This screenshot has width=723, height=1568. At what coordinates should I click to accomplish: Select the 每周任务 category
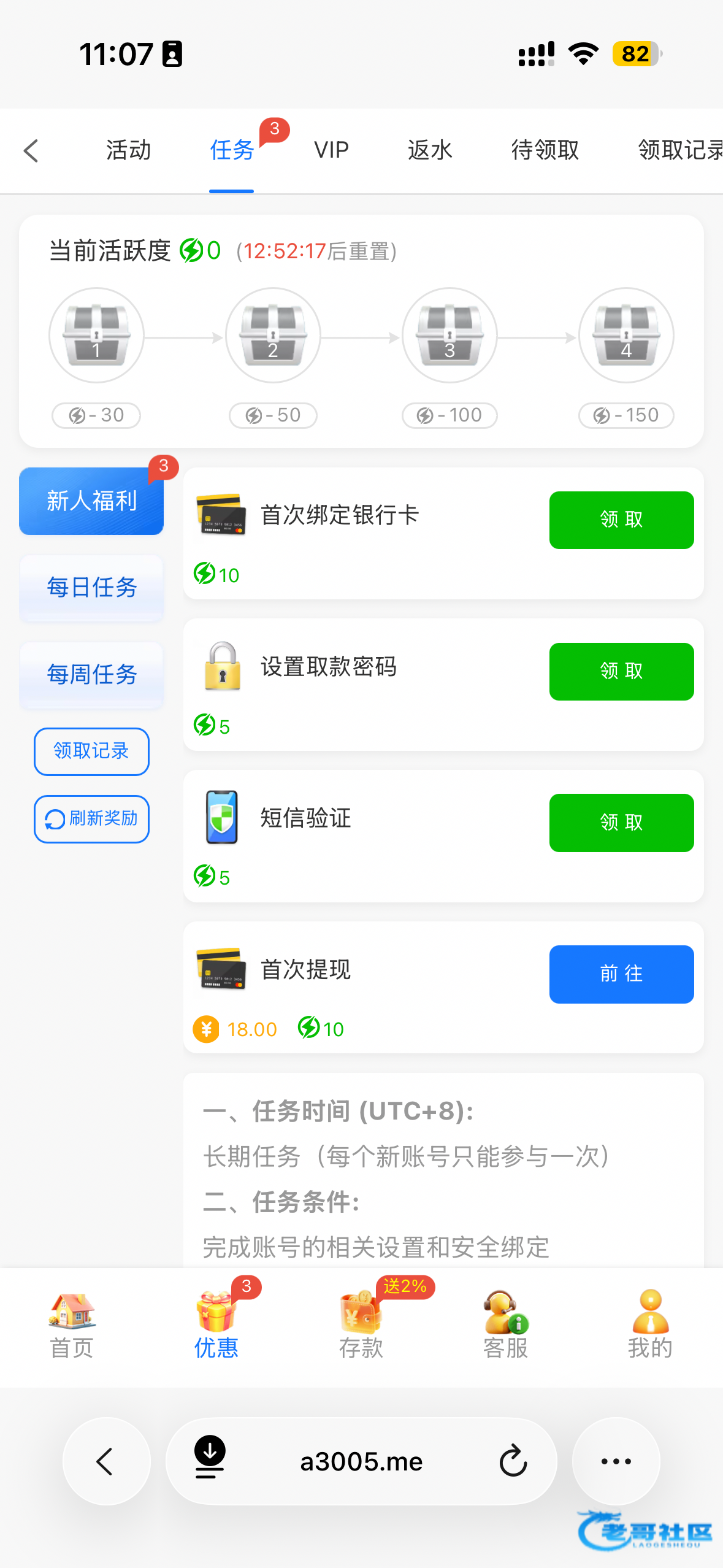(x=91, y=675)
